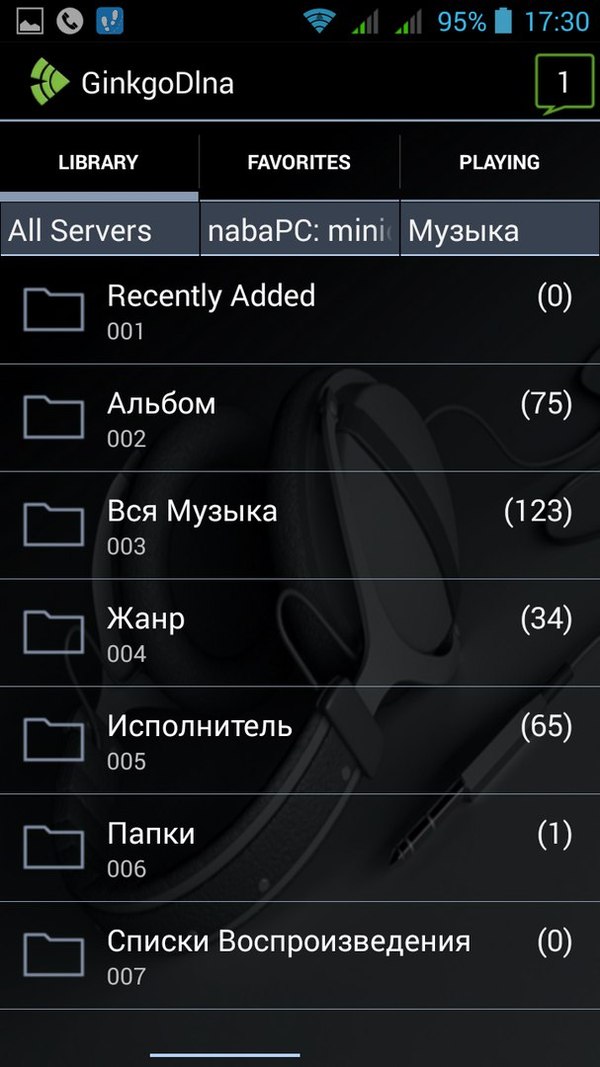Go back to All Servers breadcrumb
Screen dimensions: 600x1067
coord(98,231)
